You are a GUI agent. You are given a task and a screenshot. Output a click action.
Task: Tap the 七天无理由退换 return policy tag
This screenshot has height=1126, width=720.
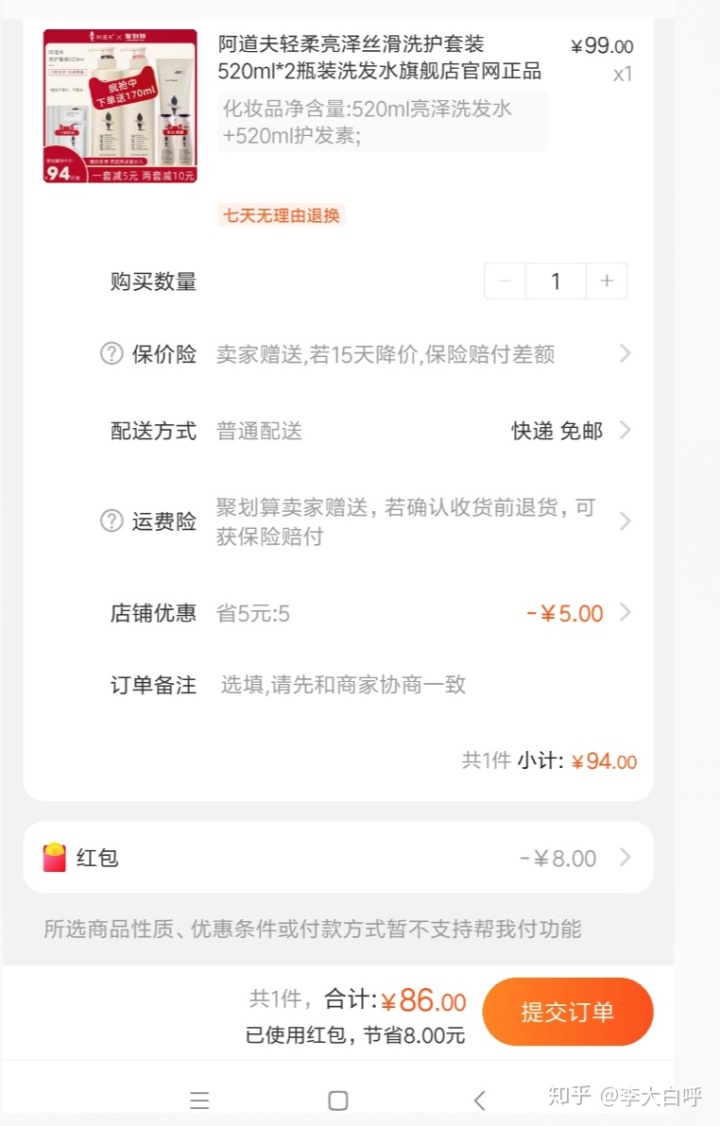pos(280,215)
